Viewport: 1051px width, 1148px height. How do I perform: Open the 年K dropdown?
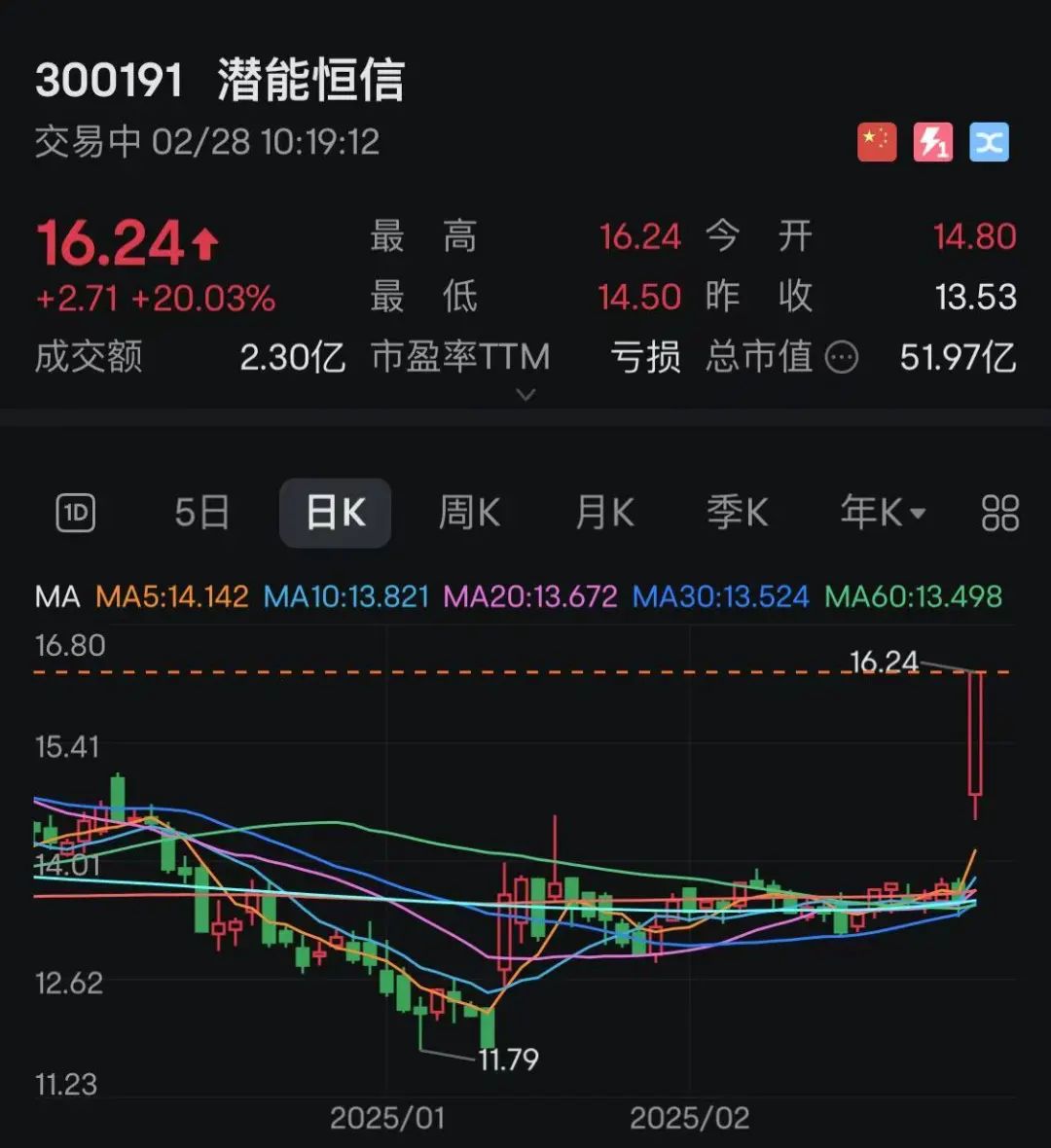883,513
